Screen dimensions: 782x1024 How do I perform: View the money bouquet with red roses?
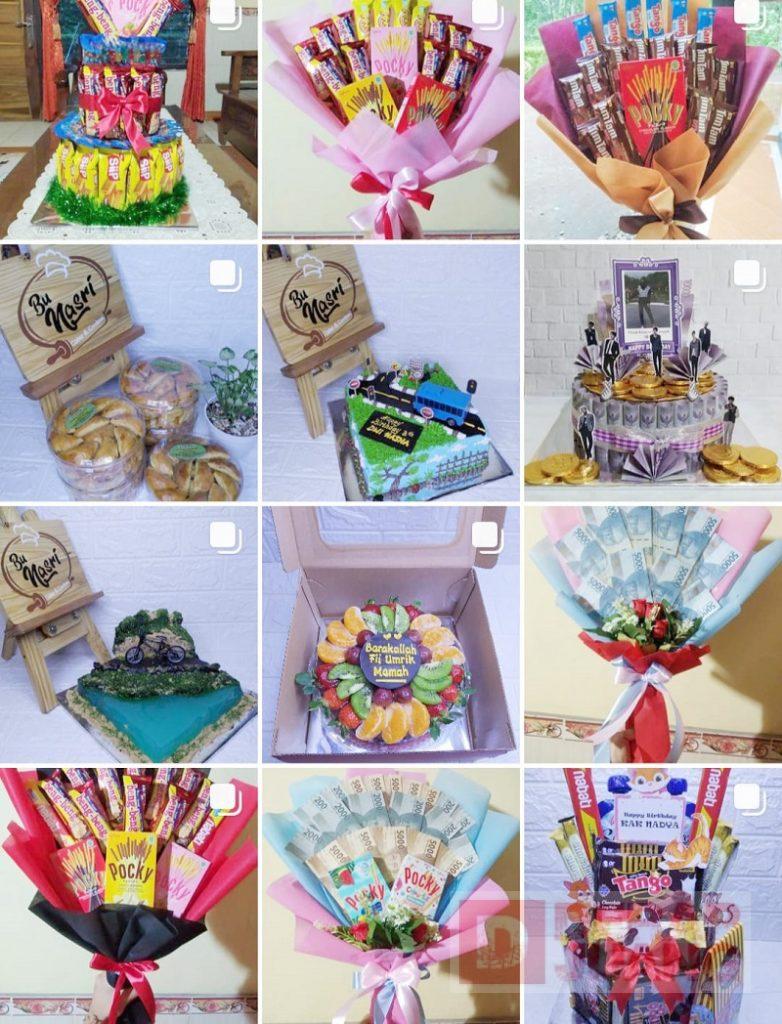tap(653, 634)
